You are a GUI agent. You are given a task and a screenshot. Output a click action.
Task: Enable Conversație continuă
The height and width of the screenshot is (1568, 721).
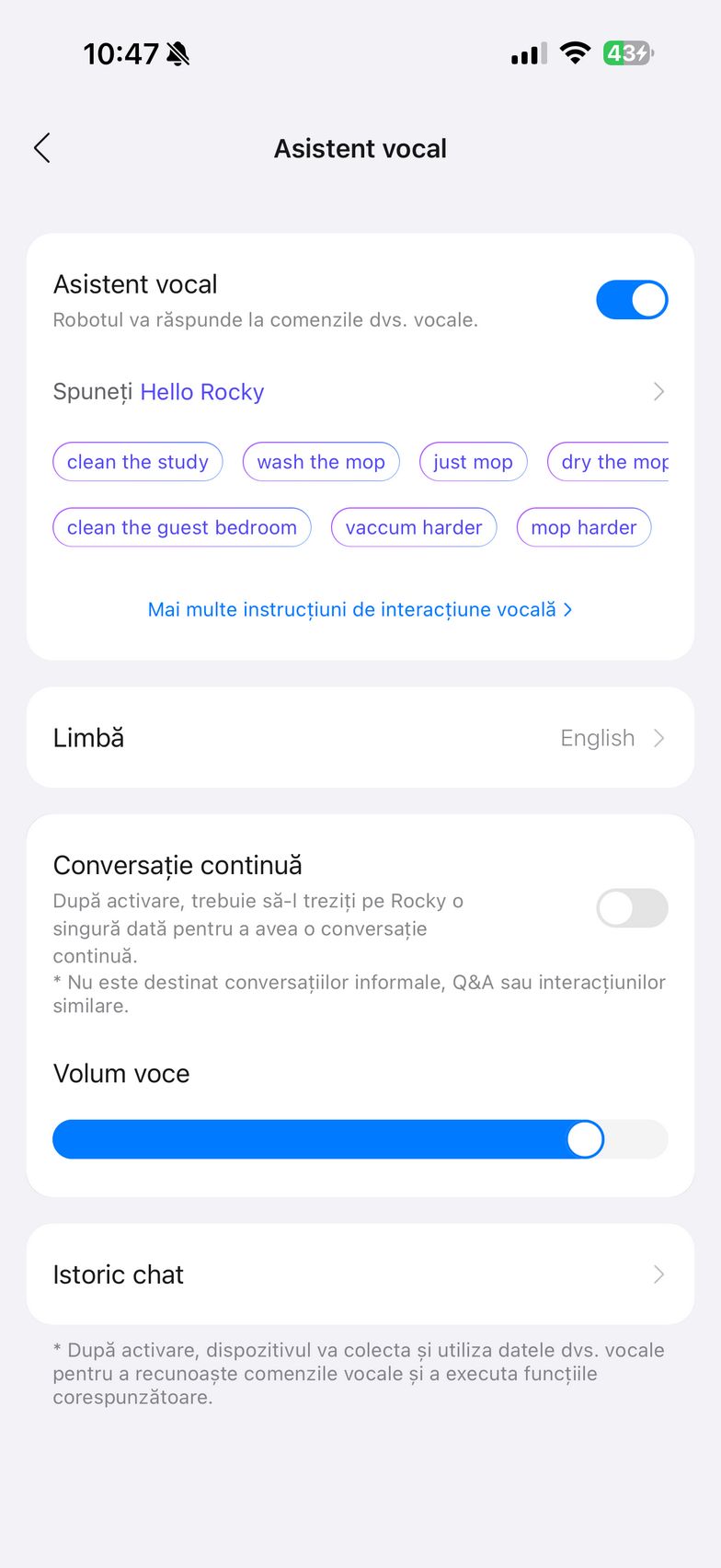tap(631, 908)
